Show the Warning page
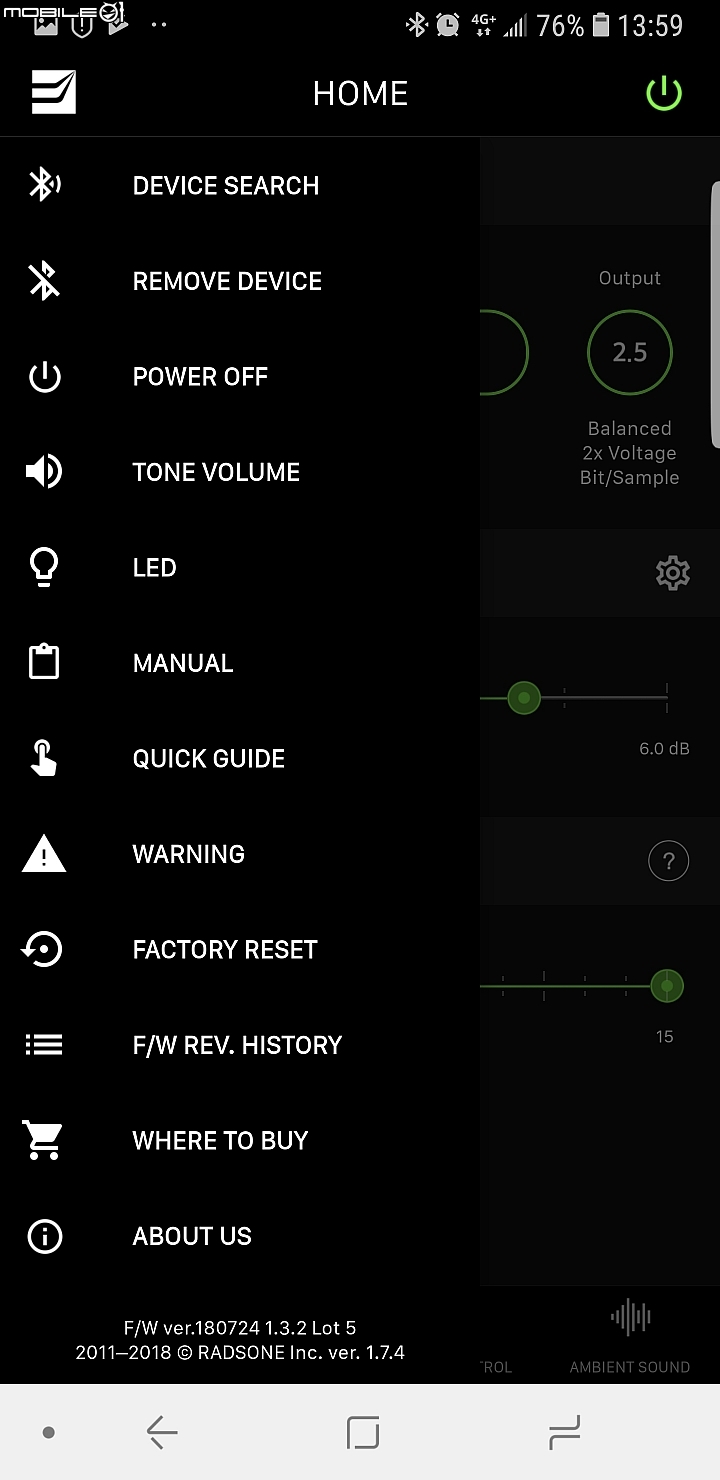 (x=188, y=854)
